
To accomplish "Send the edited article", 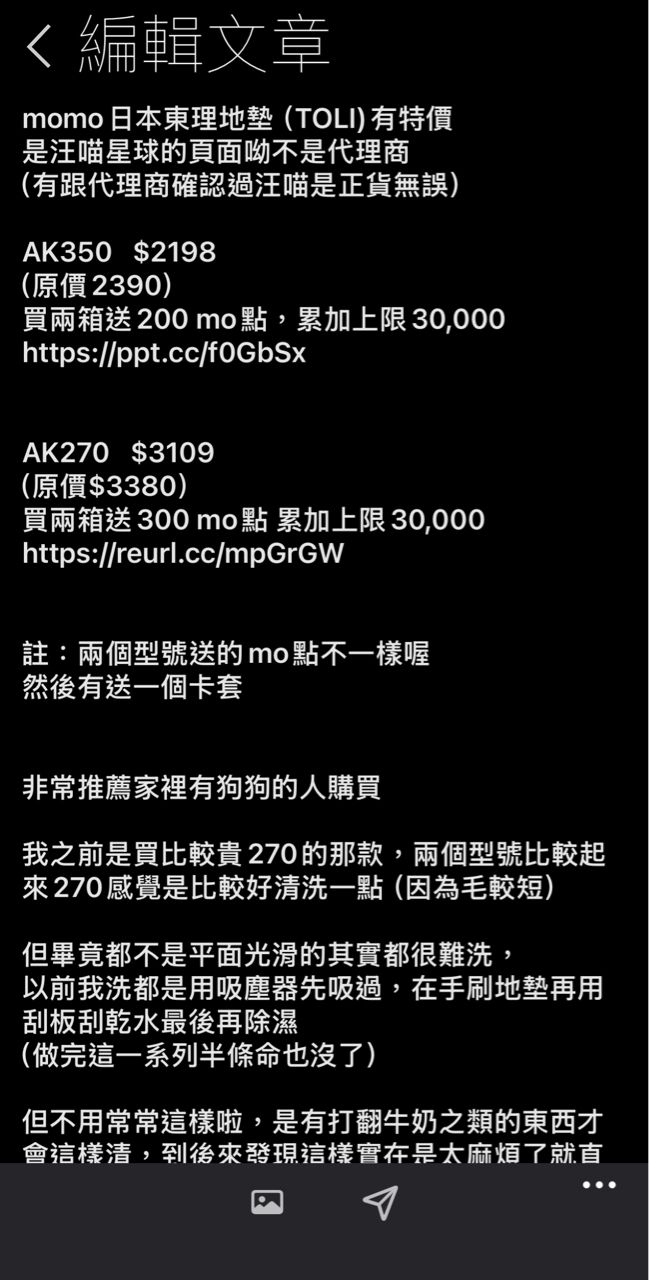I will [380, 1203].
